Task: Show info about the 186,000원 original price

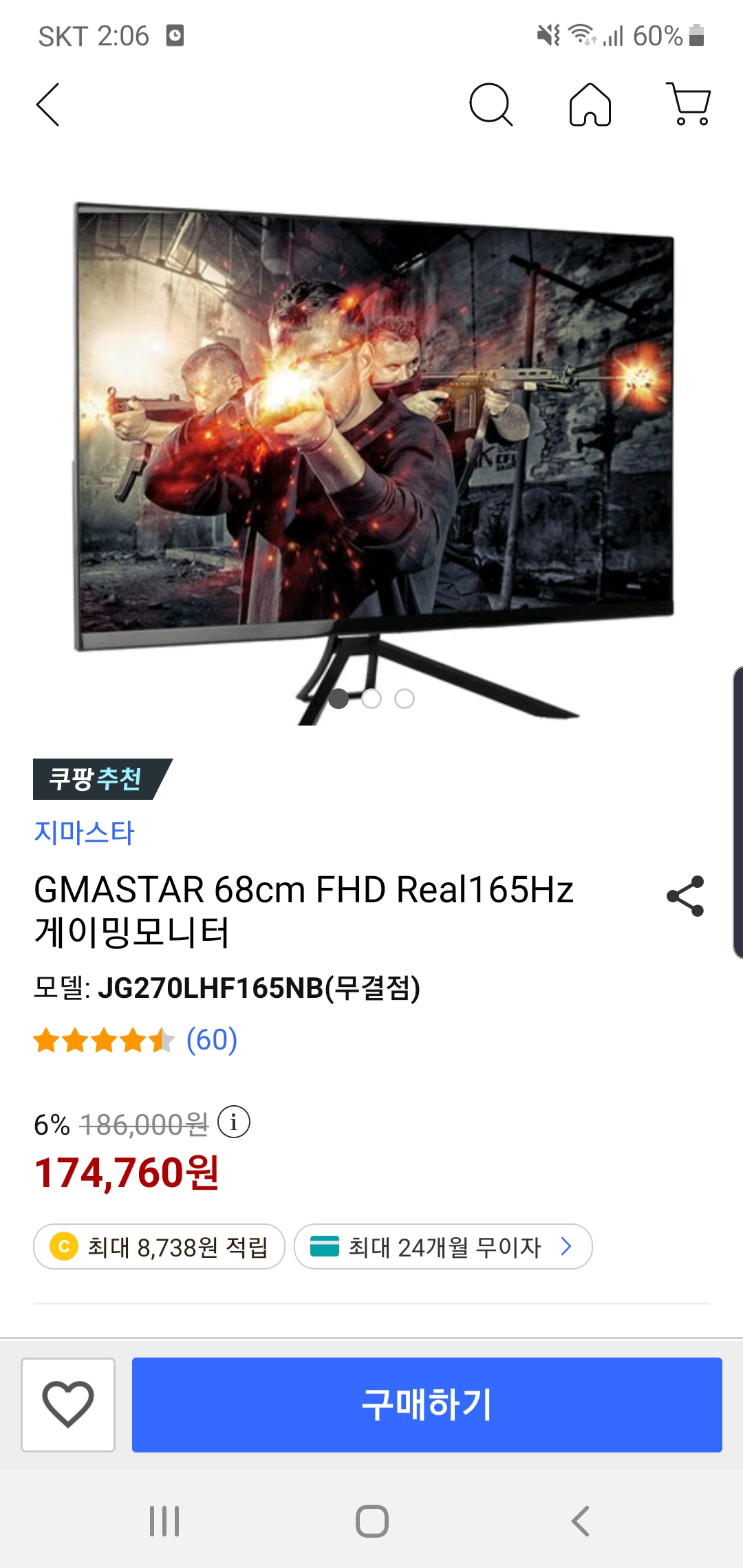Action: [234, 1122]
